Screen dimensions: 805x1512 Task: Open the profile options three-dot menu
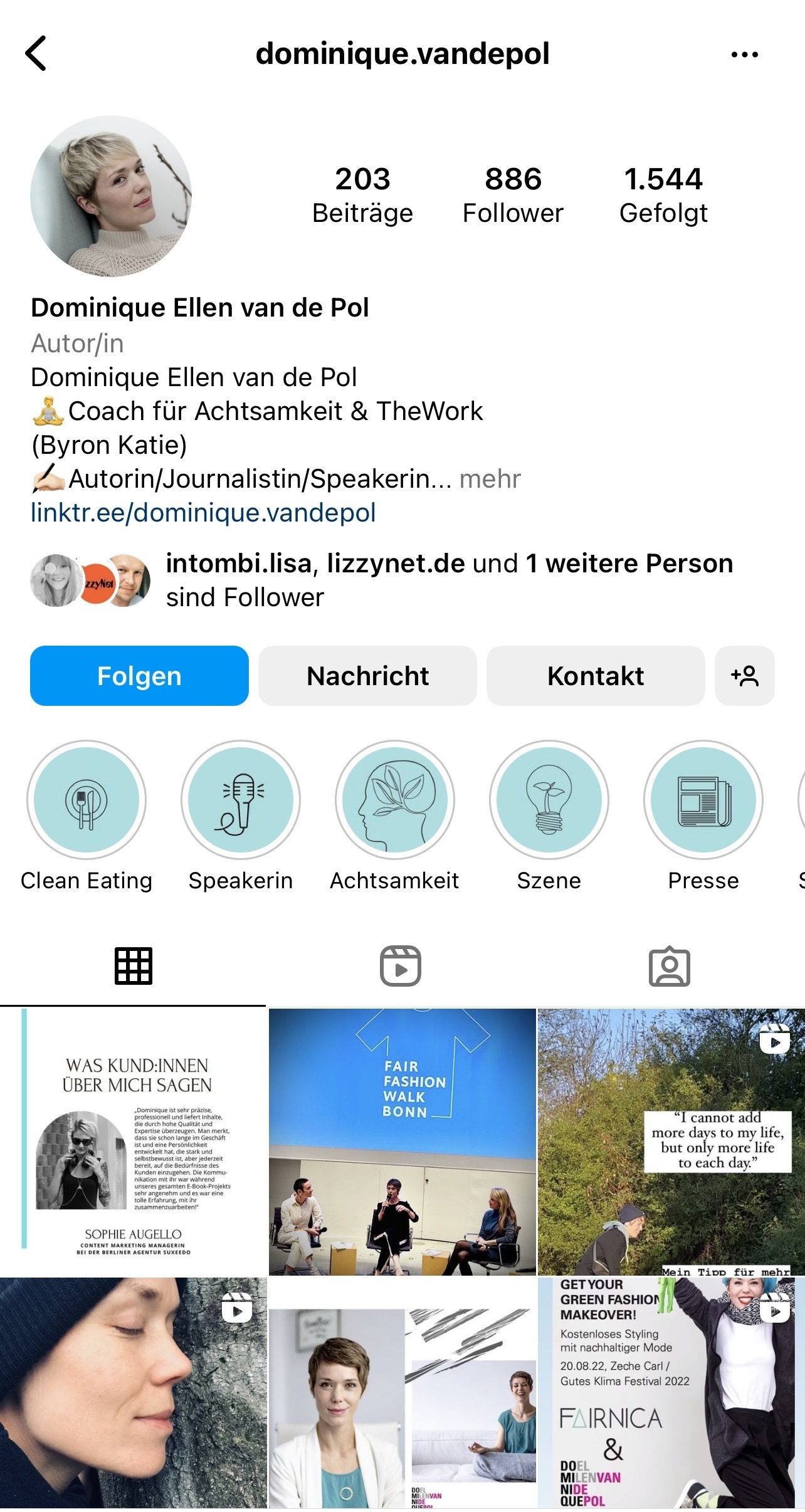coord(744,54)
